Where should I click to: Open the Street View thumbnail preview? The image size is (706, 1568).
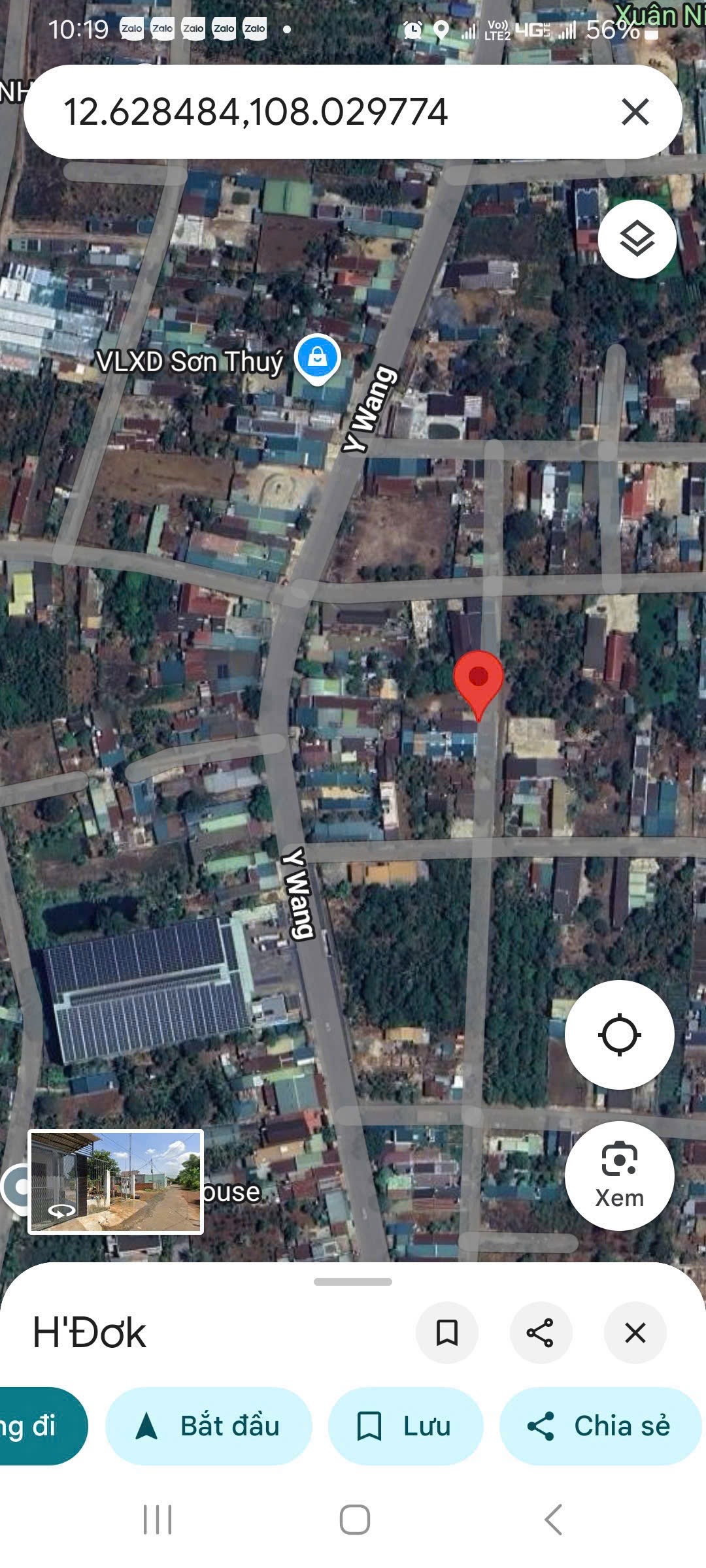116,1182
